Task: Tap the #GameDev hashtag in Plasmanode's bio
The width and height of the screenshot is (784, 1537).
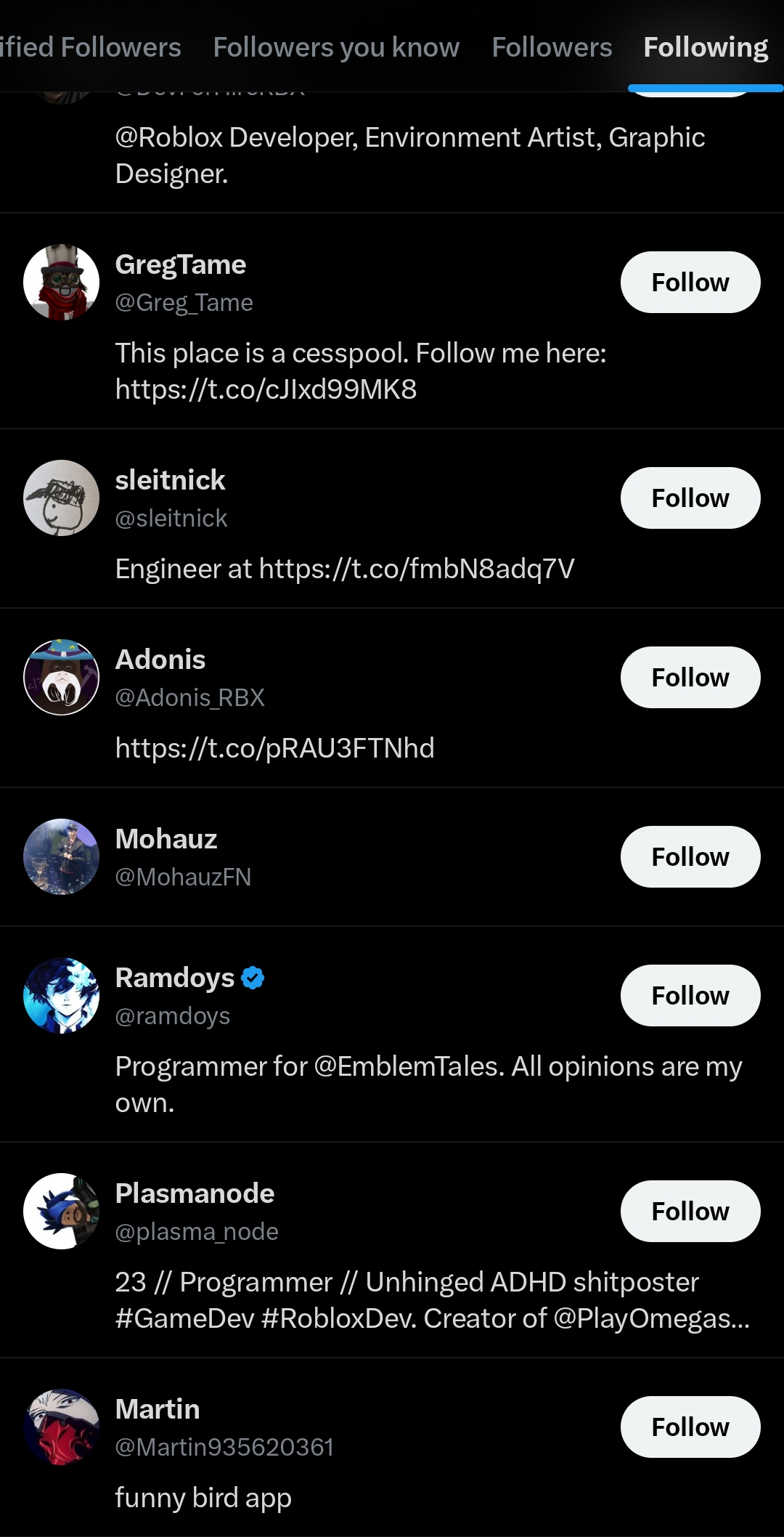Action: click(x=185, y=1318)
